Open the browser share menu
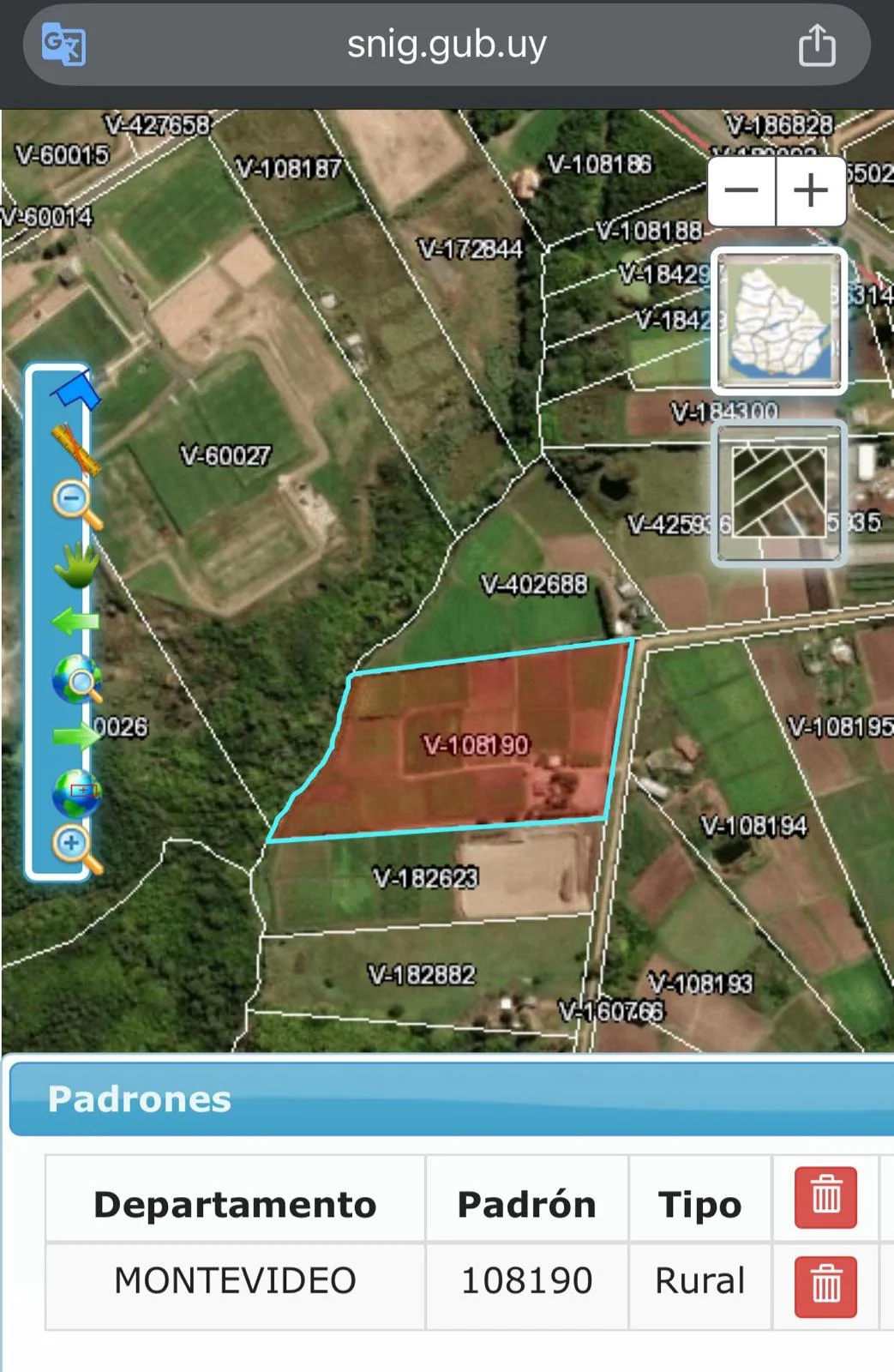894x1372 pixels. pos(816,45)
